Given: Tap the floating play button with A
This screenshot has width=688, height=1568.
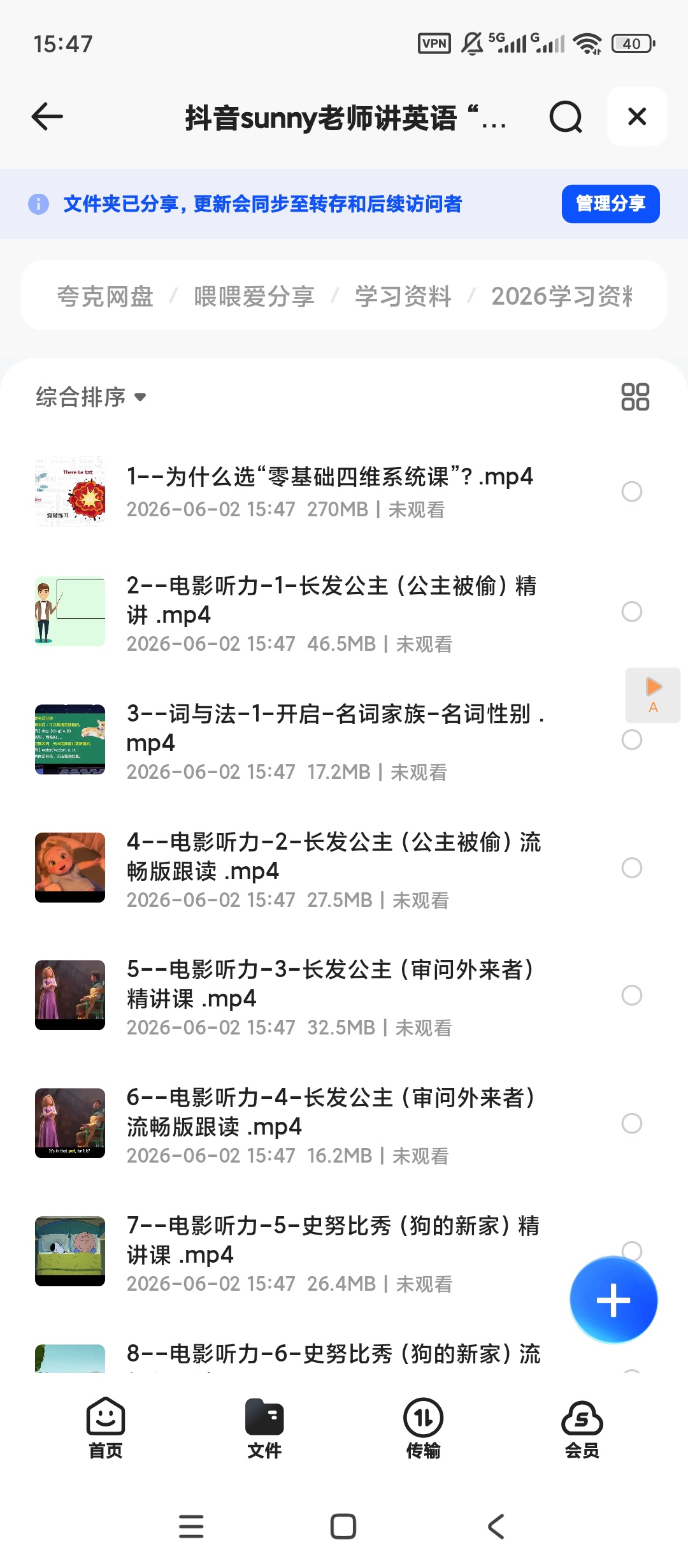Looking at the screenshot, I should tap(653, 695).
